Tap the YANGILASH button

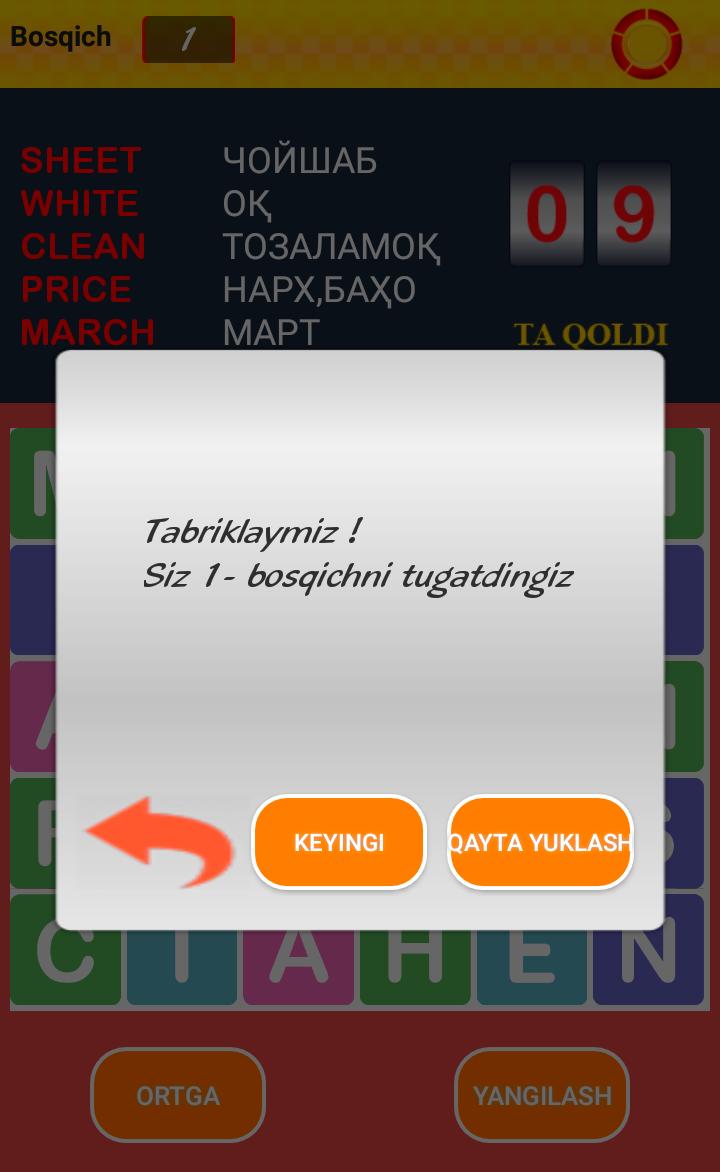click(542, 1095)
